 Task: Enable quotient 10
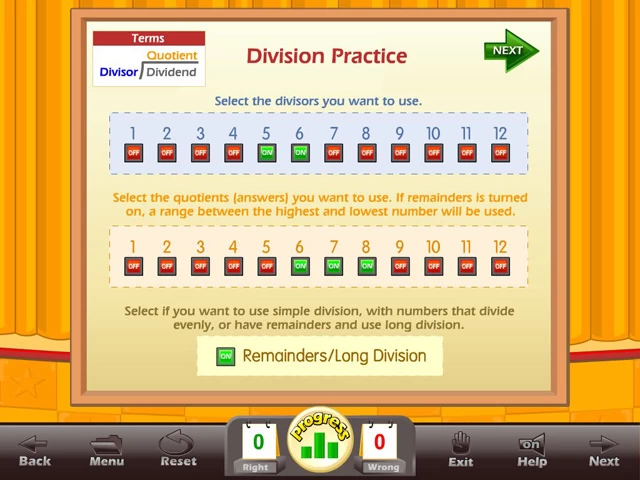433,266
